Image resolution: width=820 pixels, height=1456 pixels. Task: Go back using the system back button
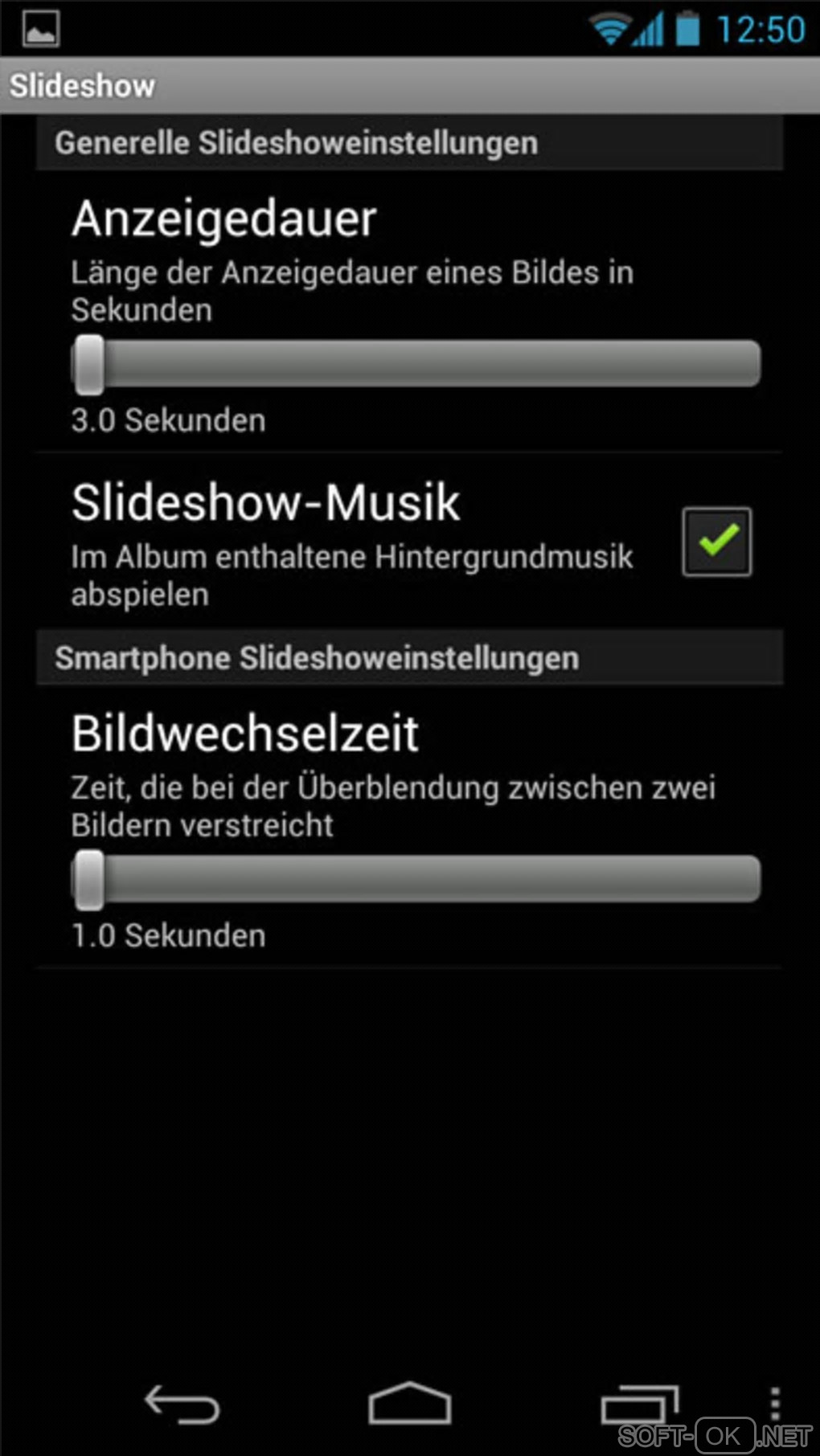182,1405
